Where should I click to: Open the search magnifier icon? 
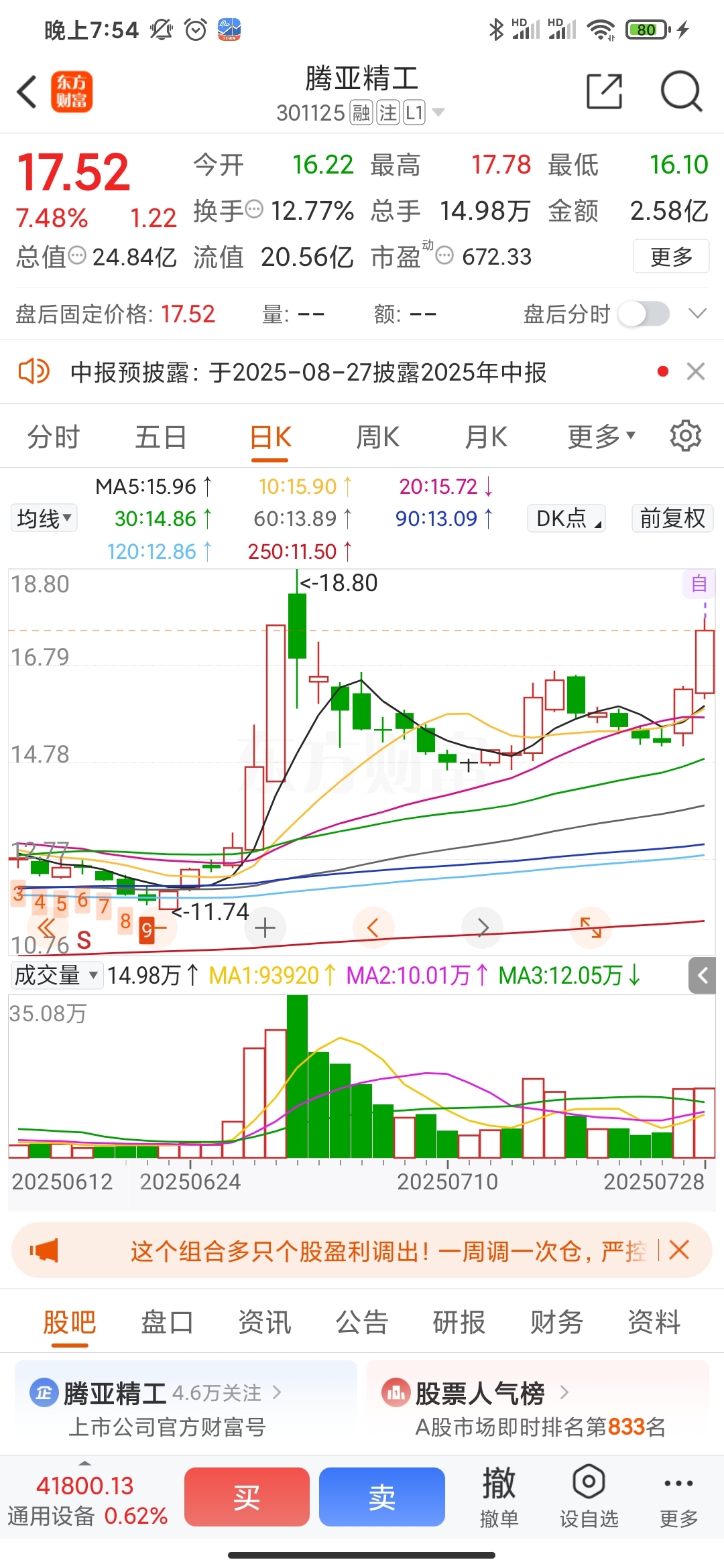[x=681, y=92]
